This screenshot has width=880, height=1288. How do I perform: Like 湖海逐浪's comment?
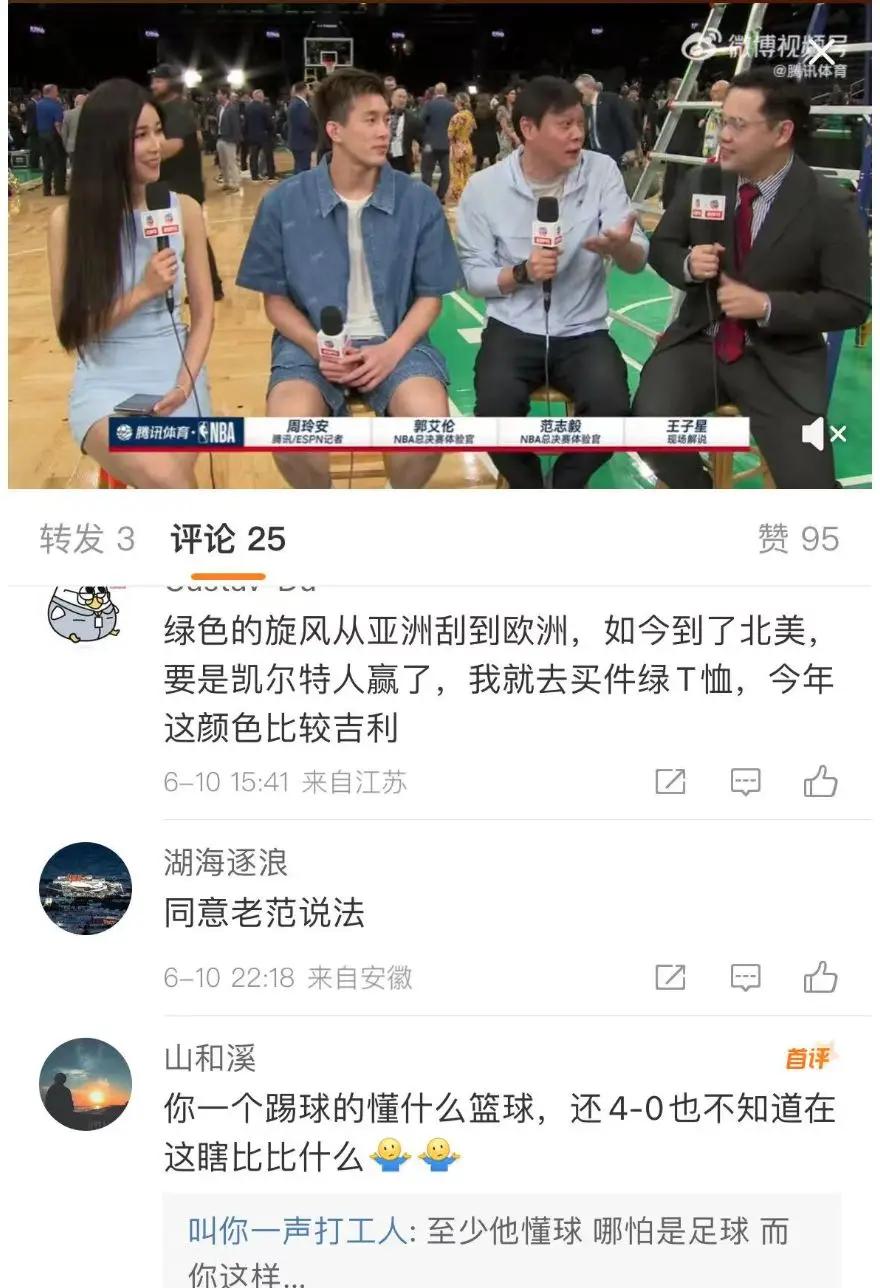coord(820,977)
